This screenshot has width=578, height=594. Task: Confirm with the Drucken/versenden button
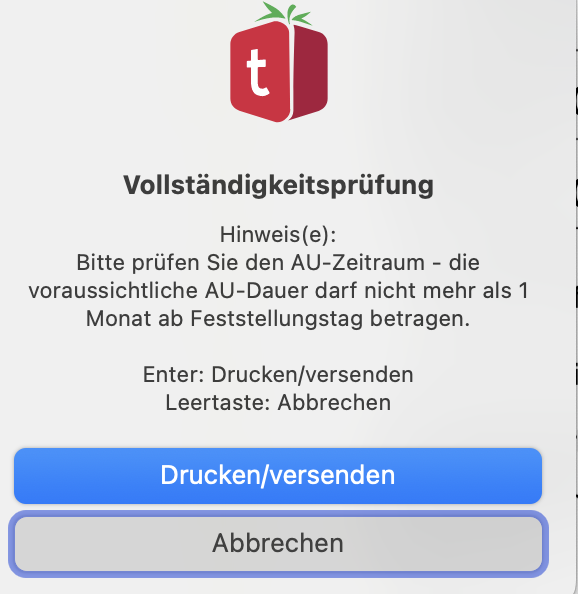coord(278,476)
